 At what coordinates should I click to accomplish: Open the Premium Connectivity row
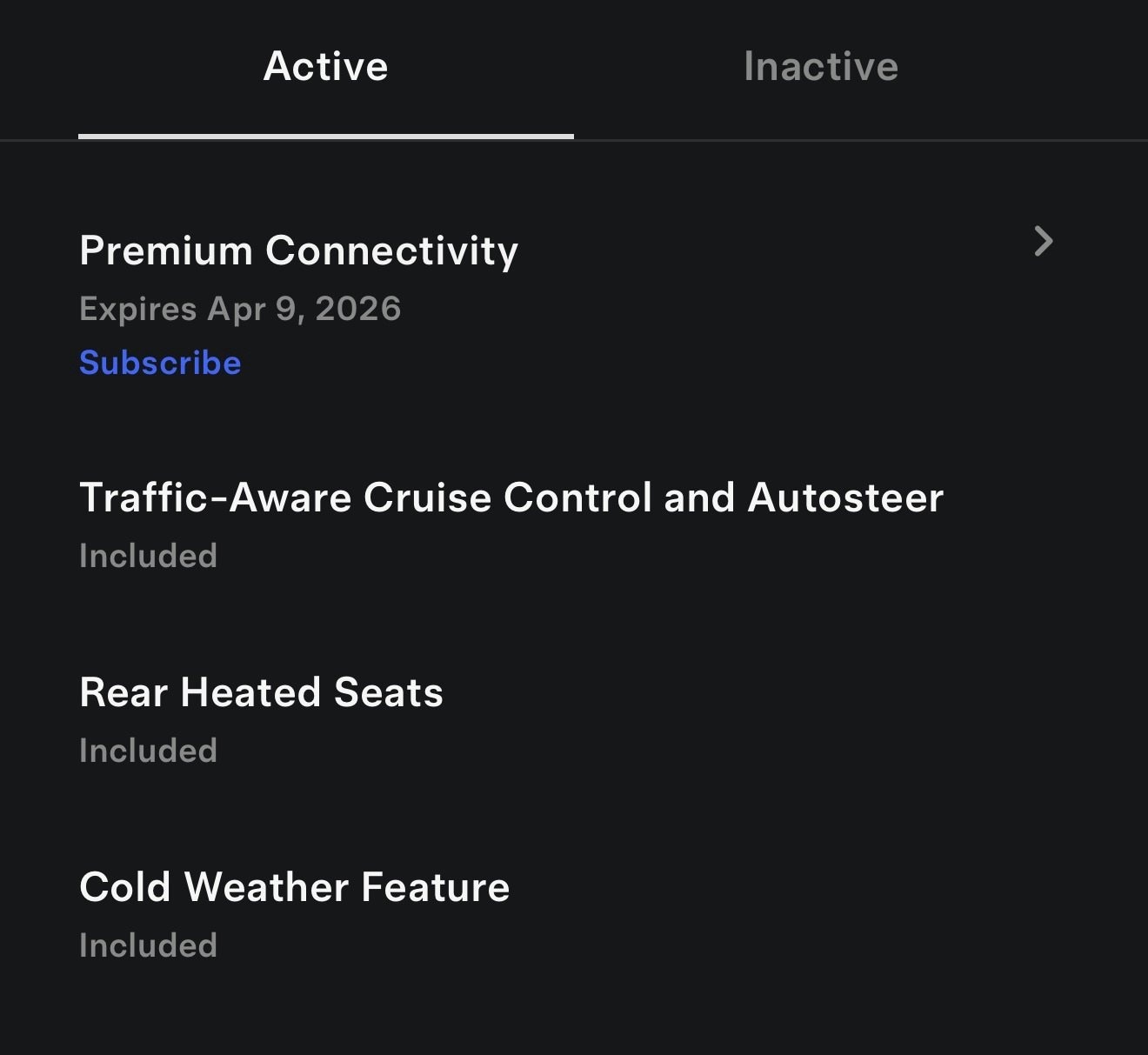pos(1043,242)
